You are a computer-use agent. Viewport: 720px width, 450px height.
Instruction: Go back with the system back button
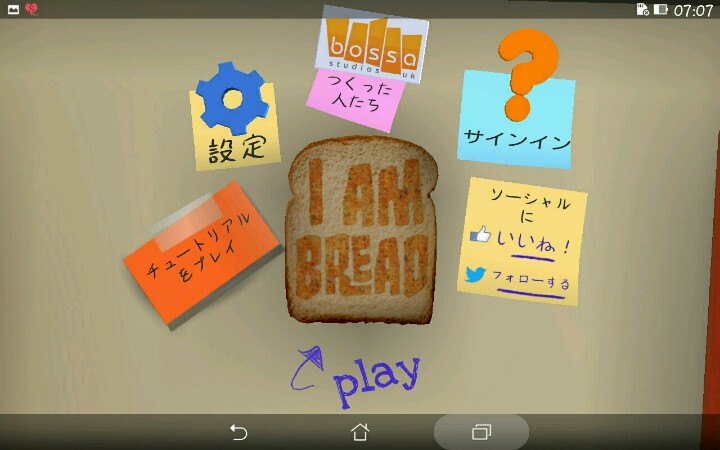[x=238, y=432]
